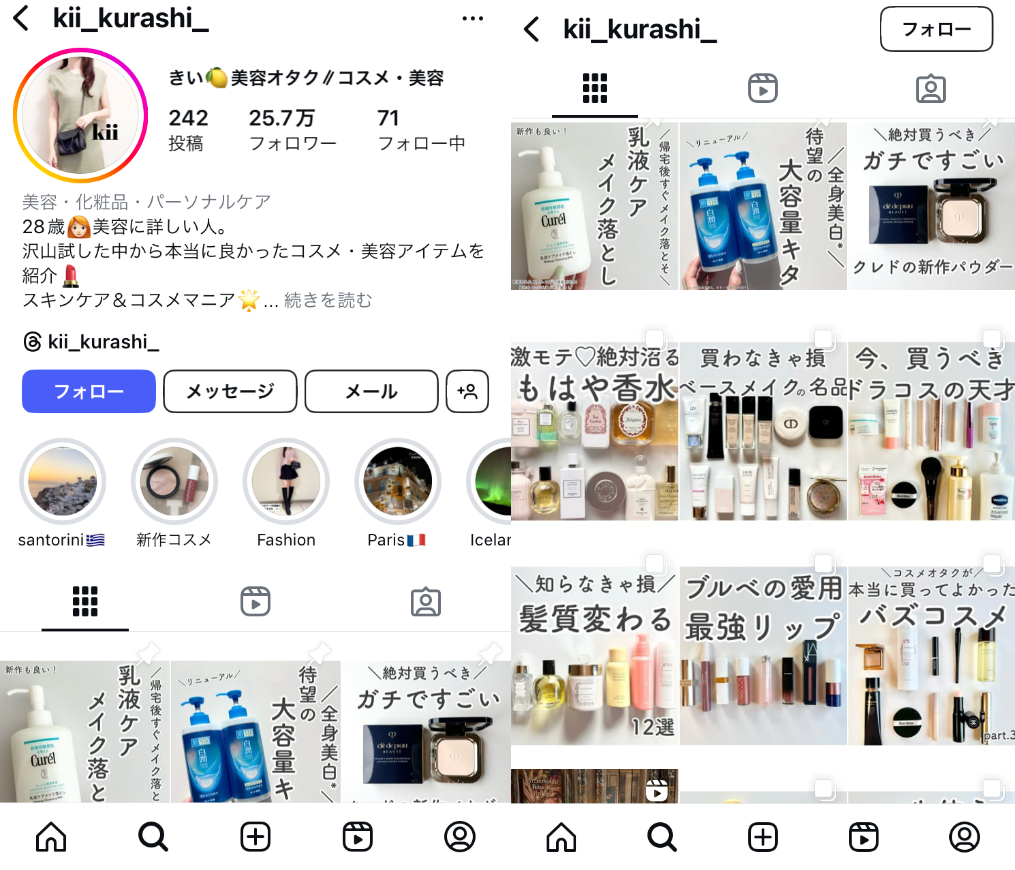Open the ベースメイクの名品 post
Screen dimensions: 1015x870
(763, 431)
